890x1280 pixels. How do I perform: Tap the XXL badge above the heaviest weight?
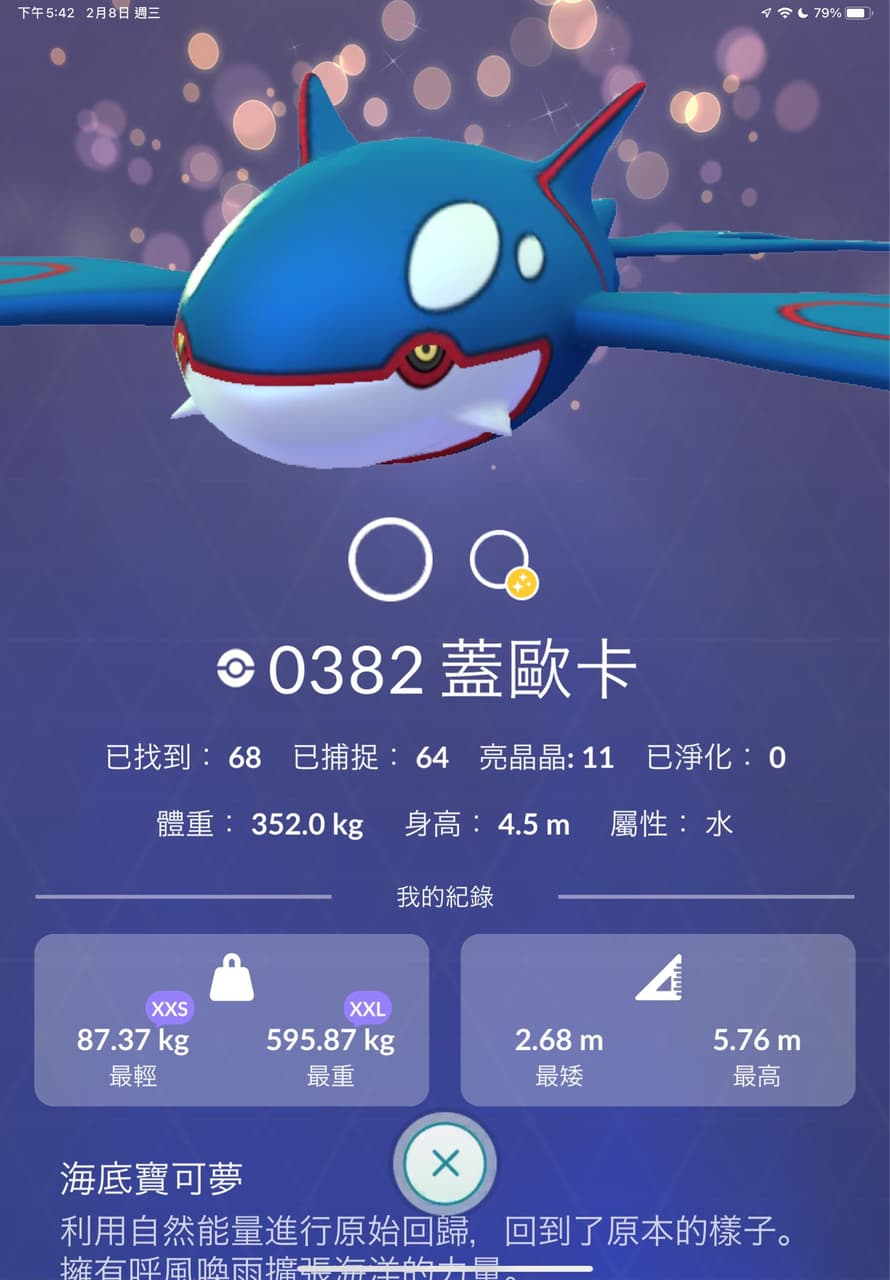coord(367,1009)
